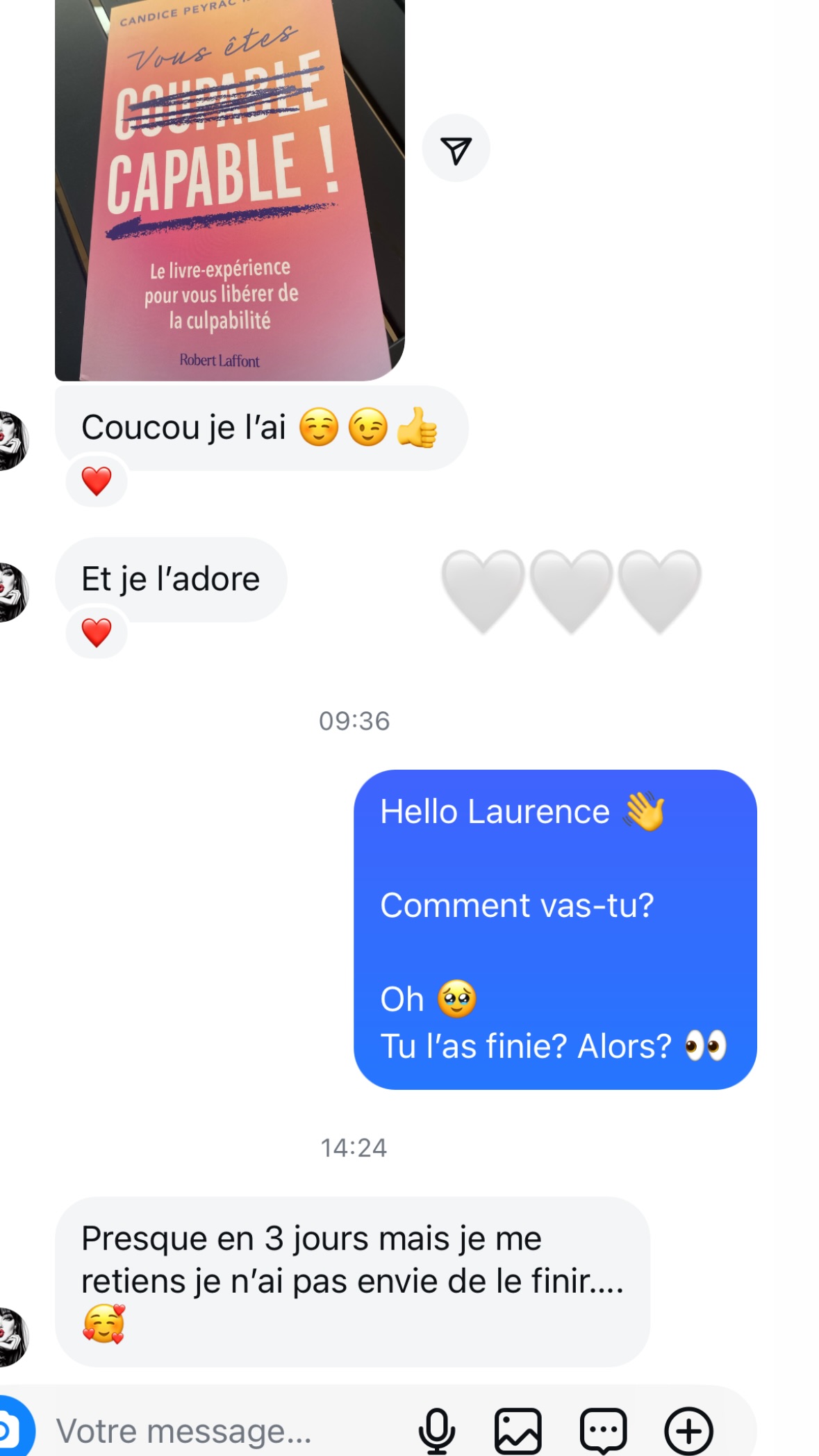Open the sticker and GIF bubble icon
819x1456 pixels.
[x=603, y=1431]
